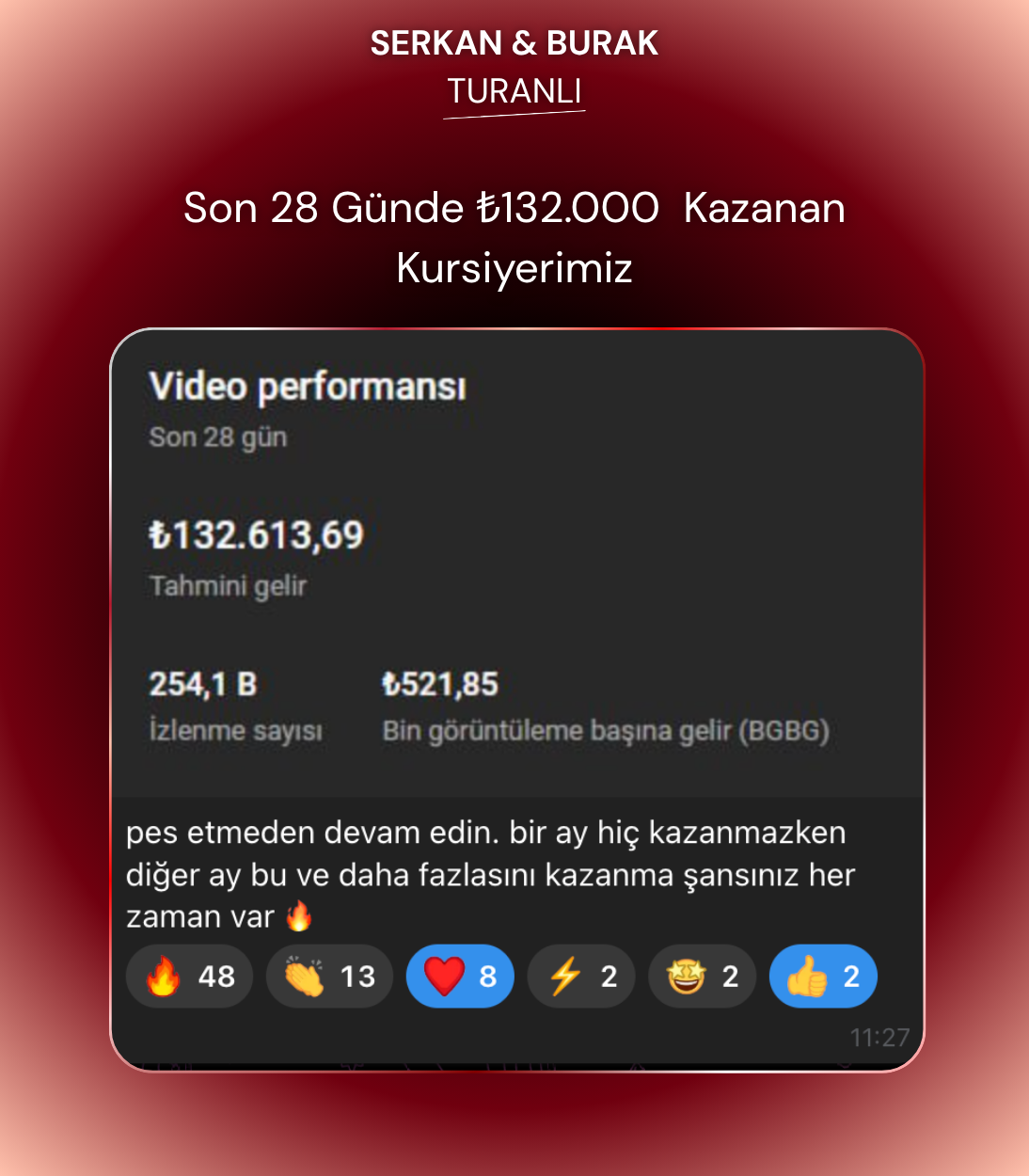Expand the İzlenme sayısı statistic
The height and width of the screenshot is (1176, 1029).
[237, 730]
